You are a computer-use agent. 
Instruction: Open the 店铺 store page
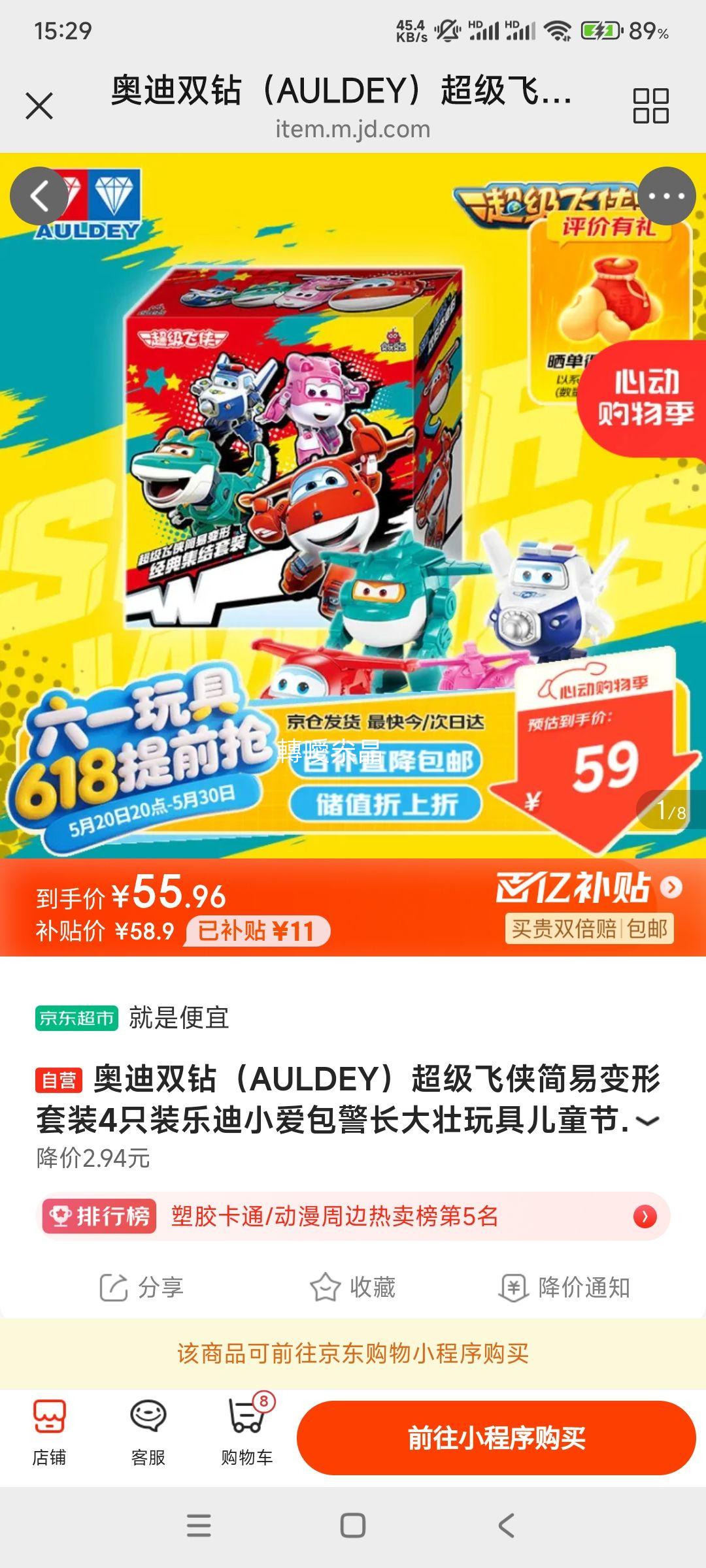50,1434
